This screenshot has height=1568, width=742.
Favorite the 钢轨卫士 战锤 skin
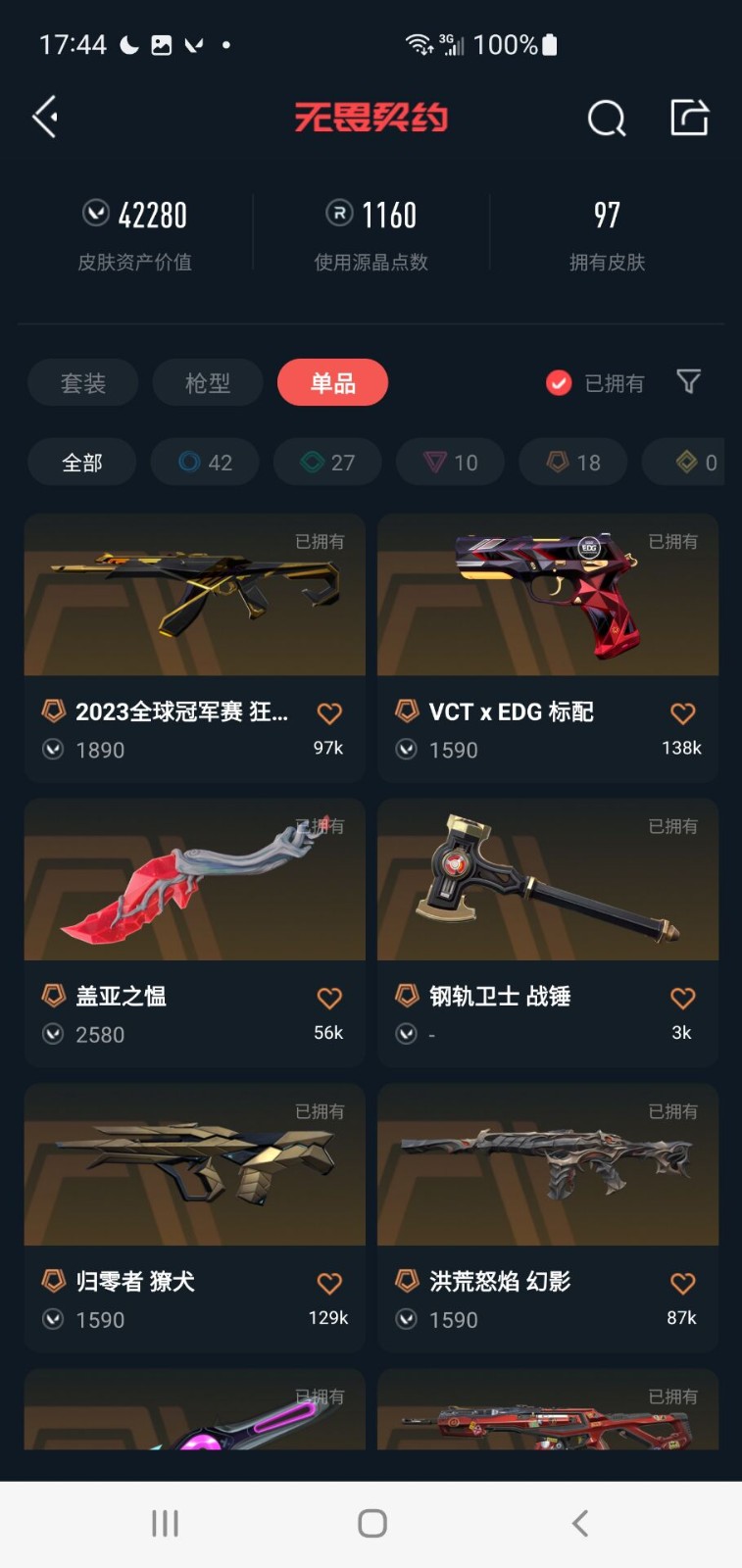pos(682,999)
